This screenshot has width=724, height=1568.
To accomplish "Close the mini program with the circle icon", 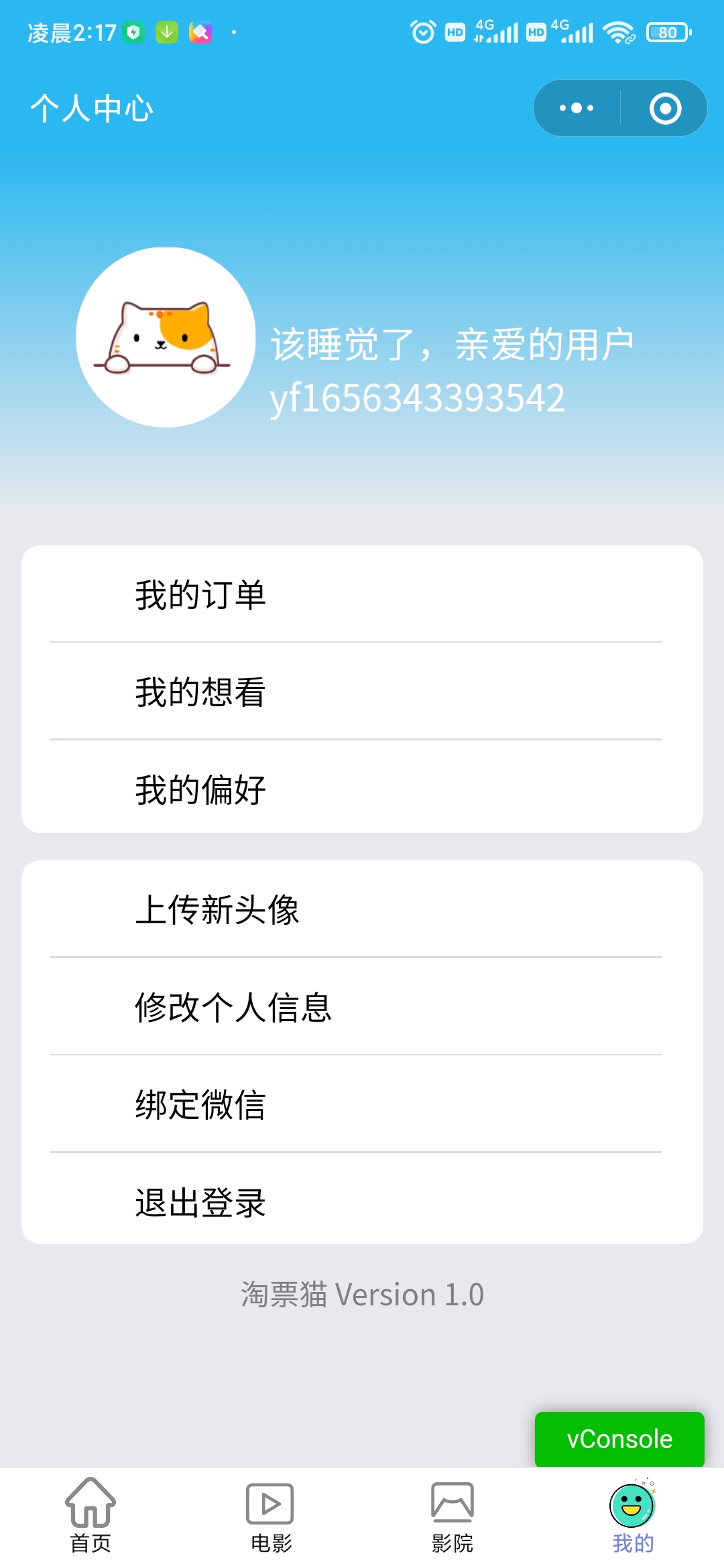I will tap(665, 108).
